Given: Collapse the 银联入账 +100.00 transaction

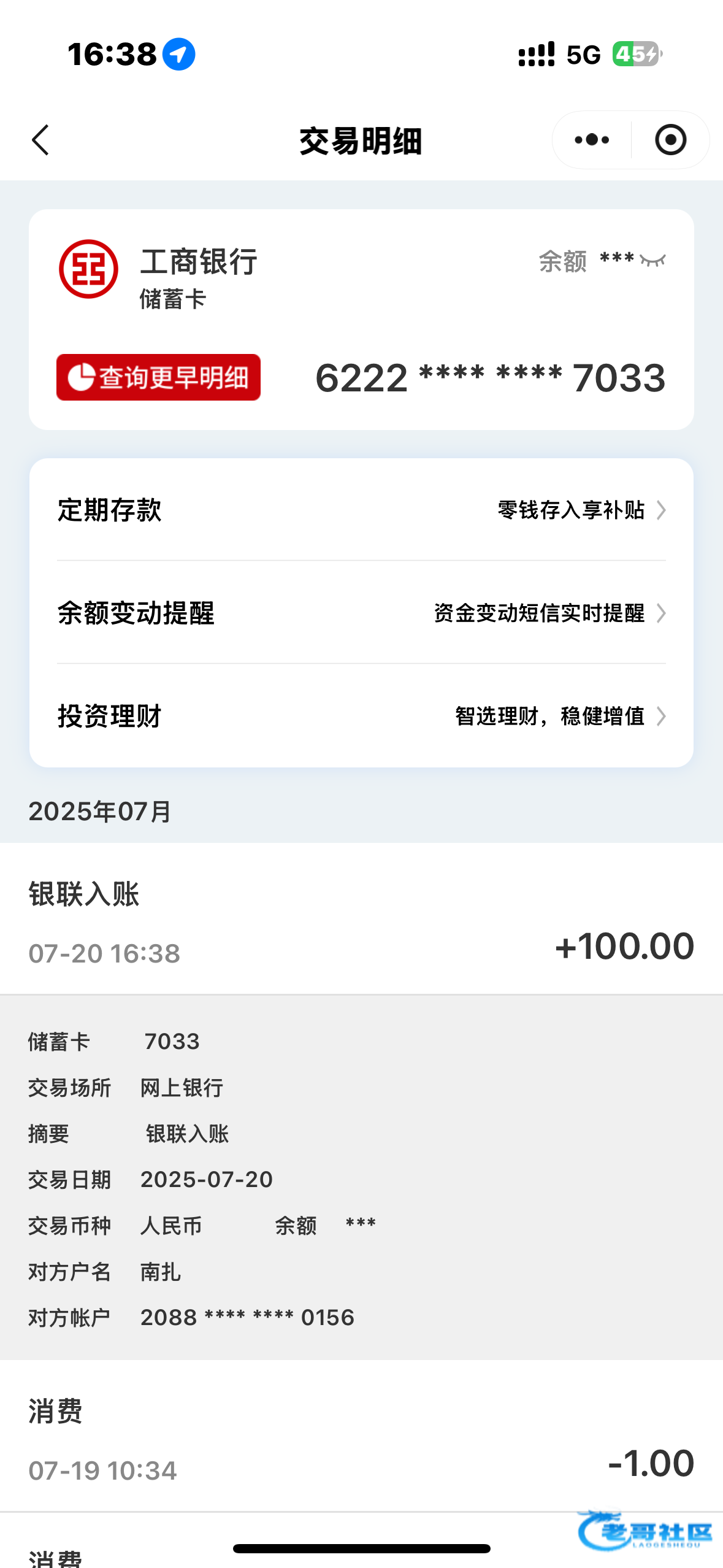Looking at the screenshot, I should [361, 918].
